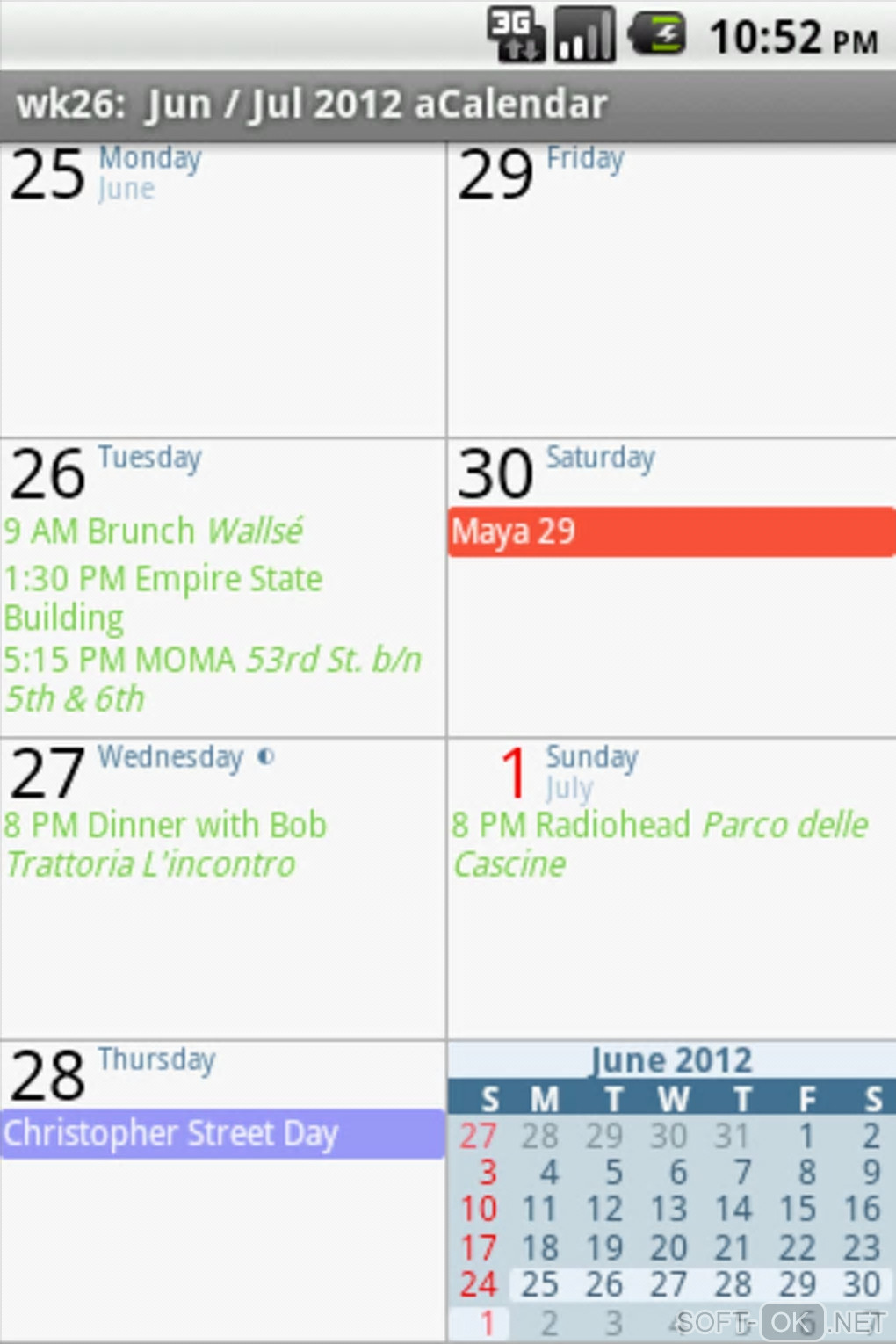The height and width of the screenshot is (1344, 896).
Task: Open the 8 PM Radiohead event
Action: pyautogui.click(x=659, y=843)
